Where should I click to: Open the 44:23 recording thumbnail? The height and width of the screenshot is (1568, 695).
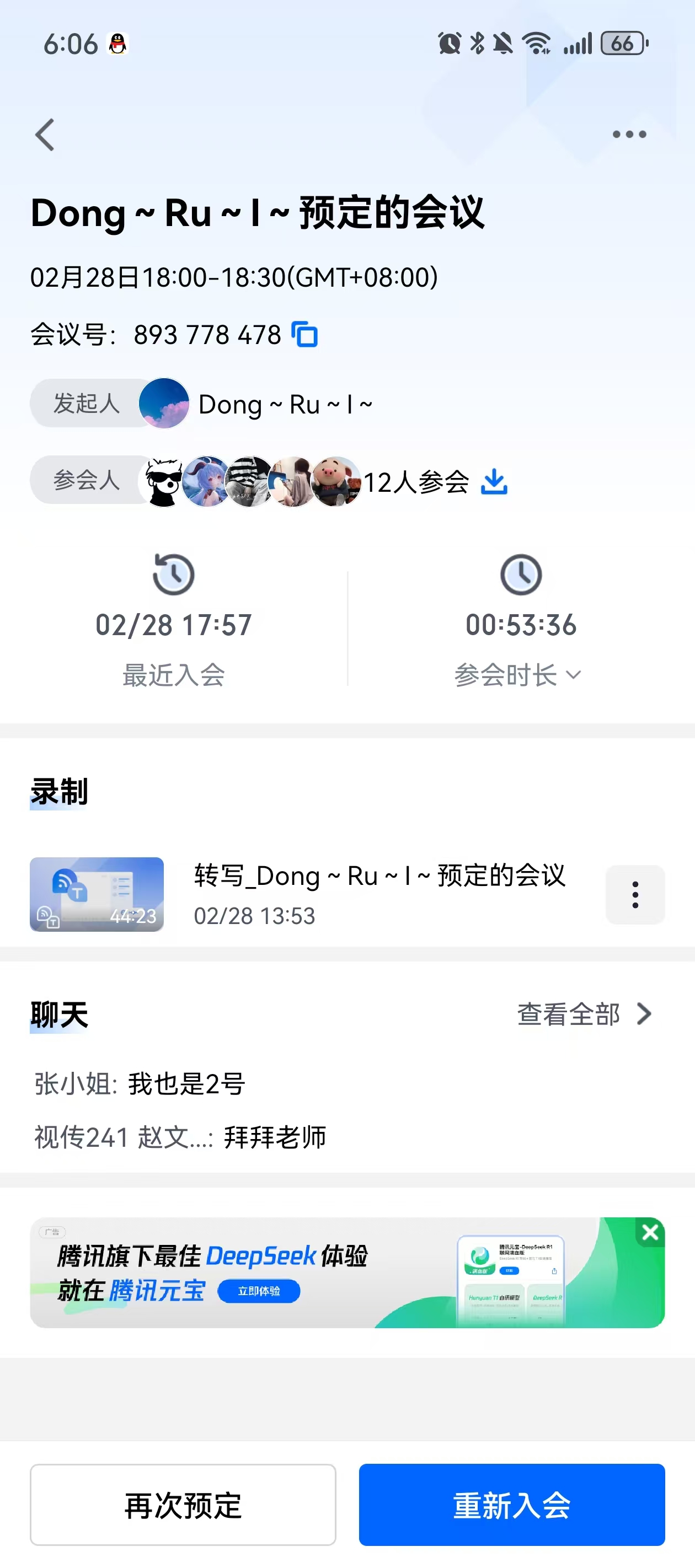[97, 894]
